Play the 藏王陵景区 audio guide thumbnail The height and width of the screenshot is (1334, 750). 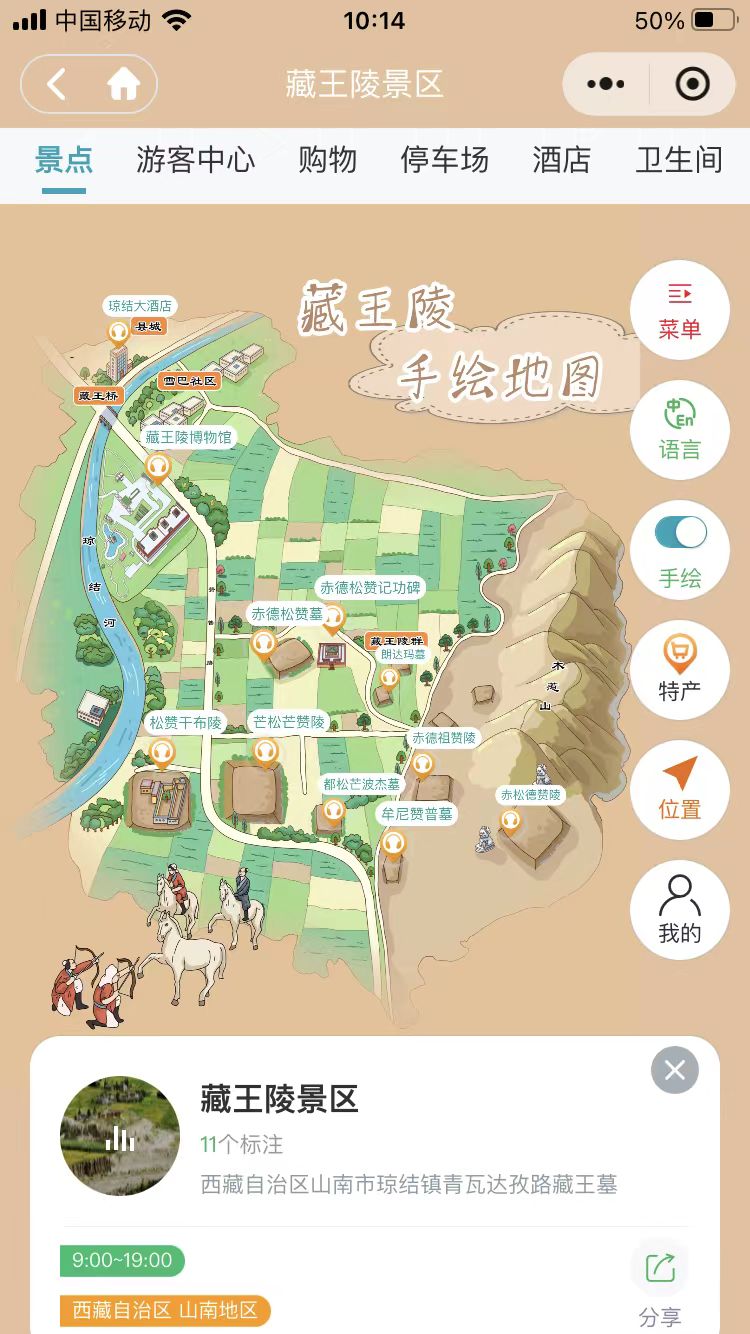[x=120, y=1136]
